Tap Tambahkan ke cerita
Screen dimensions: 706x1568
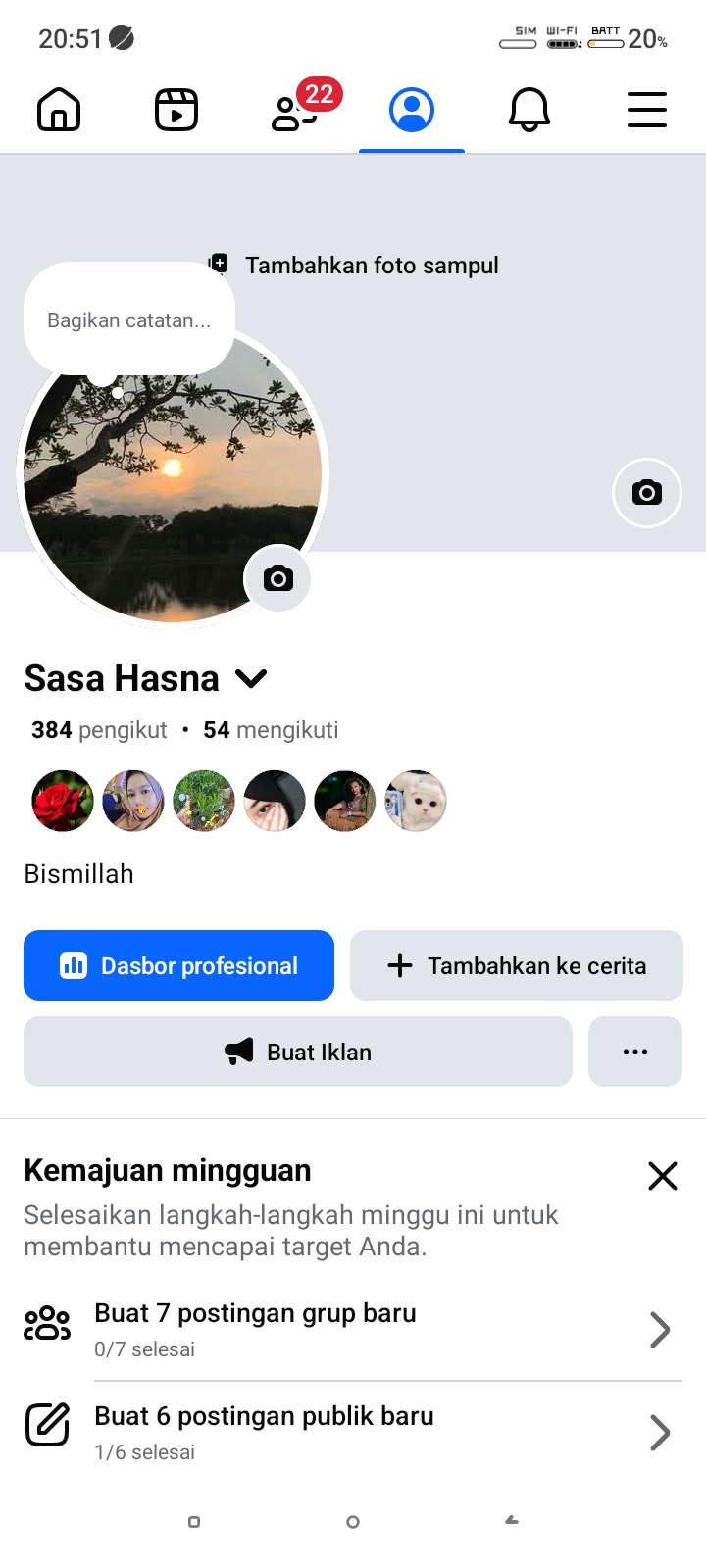click(517, 965)
